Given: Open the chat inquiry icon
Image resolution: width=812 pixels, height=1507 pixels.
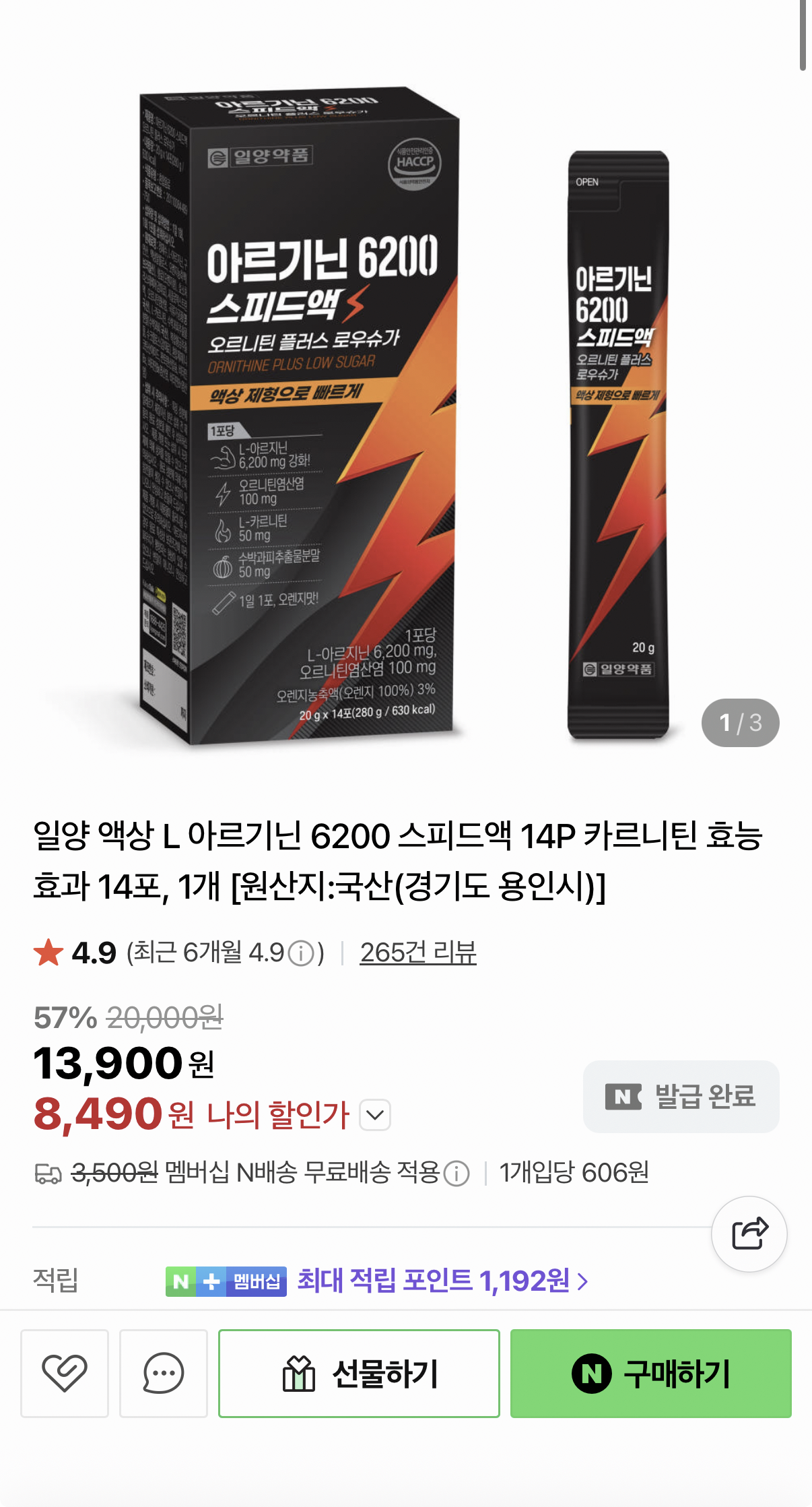Looking at the screenshot, I should tap(163, 1373).
